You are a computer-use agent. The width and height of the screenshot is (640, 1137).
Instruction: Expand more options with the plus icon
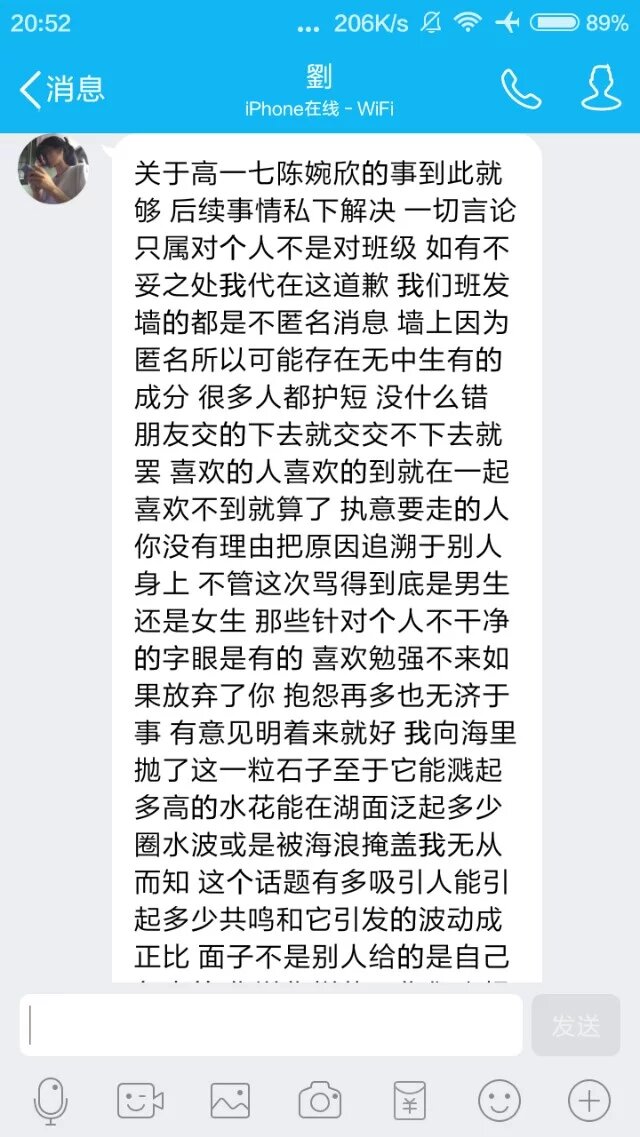click(x=589, y=1101)
